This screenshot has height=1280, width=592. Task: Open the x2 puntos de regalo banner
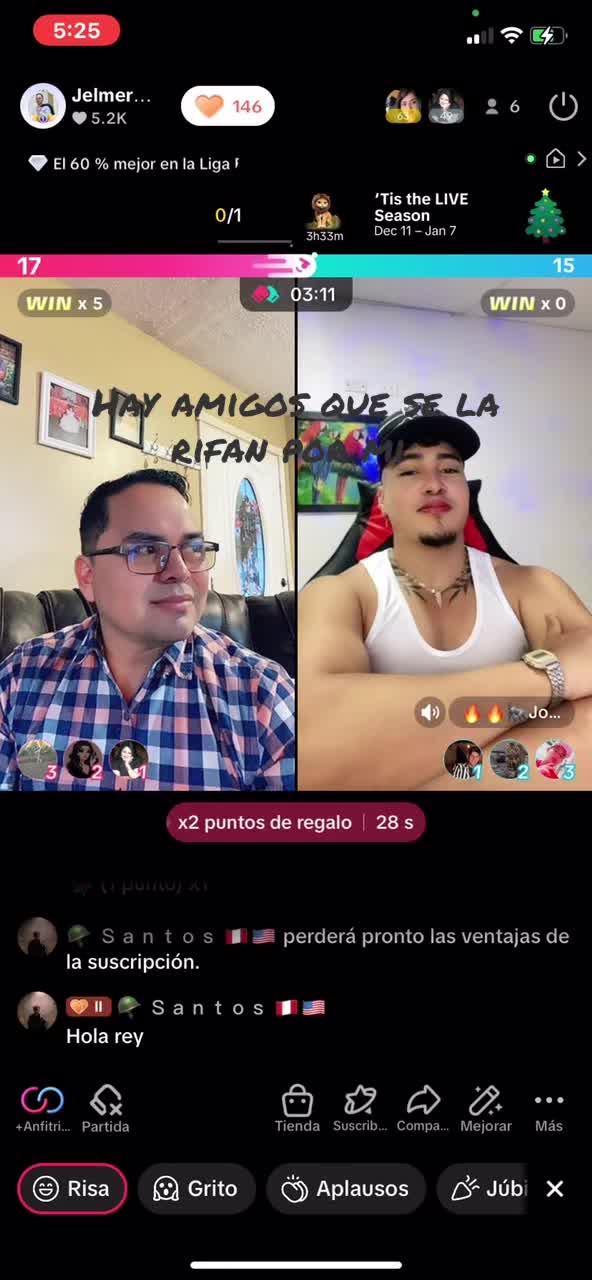pos(296,822)
